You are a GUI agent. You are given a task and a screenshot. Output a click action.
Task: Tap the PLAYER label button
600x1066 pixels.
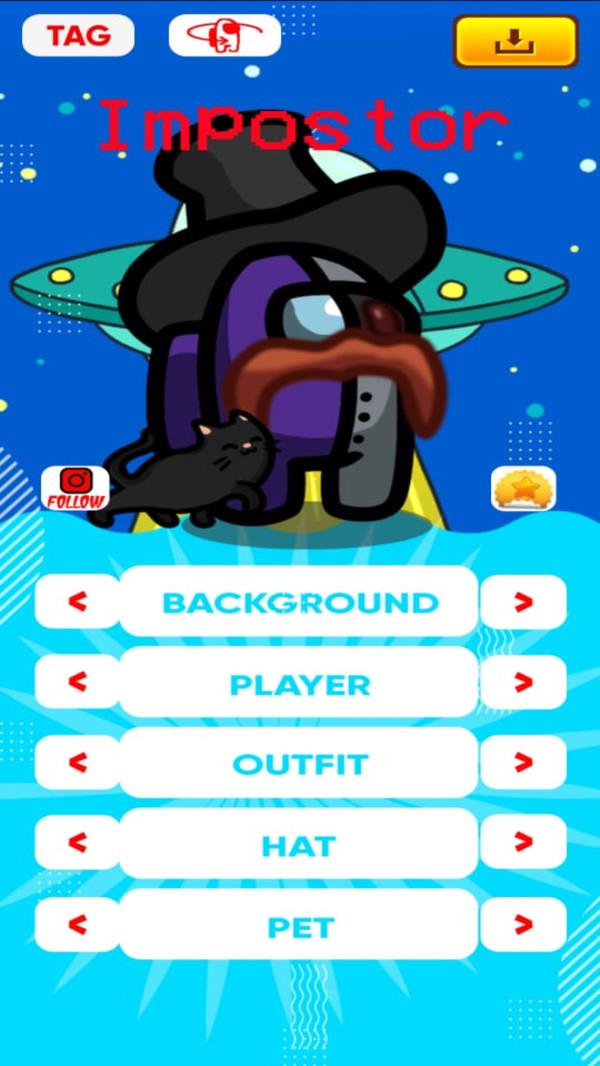pyautogui.click(x=299, y=684)
